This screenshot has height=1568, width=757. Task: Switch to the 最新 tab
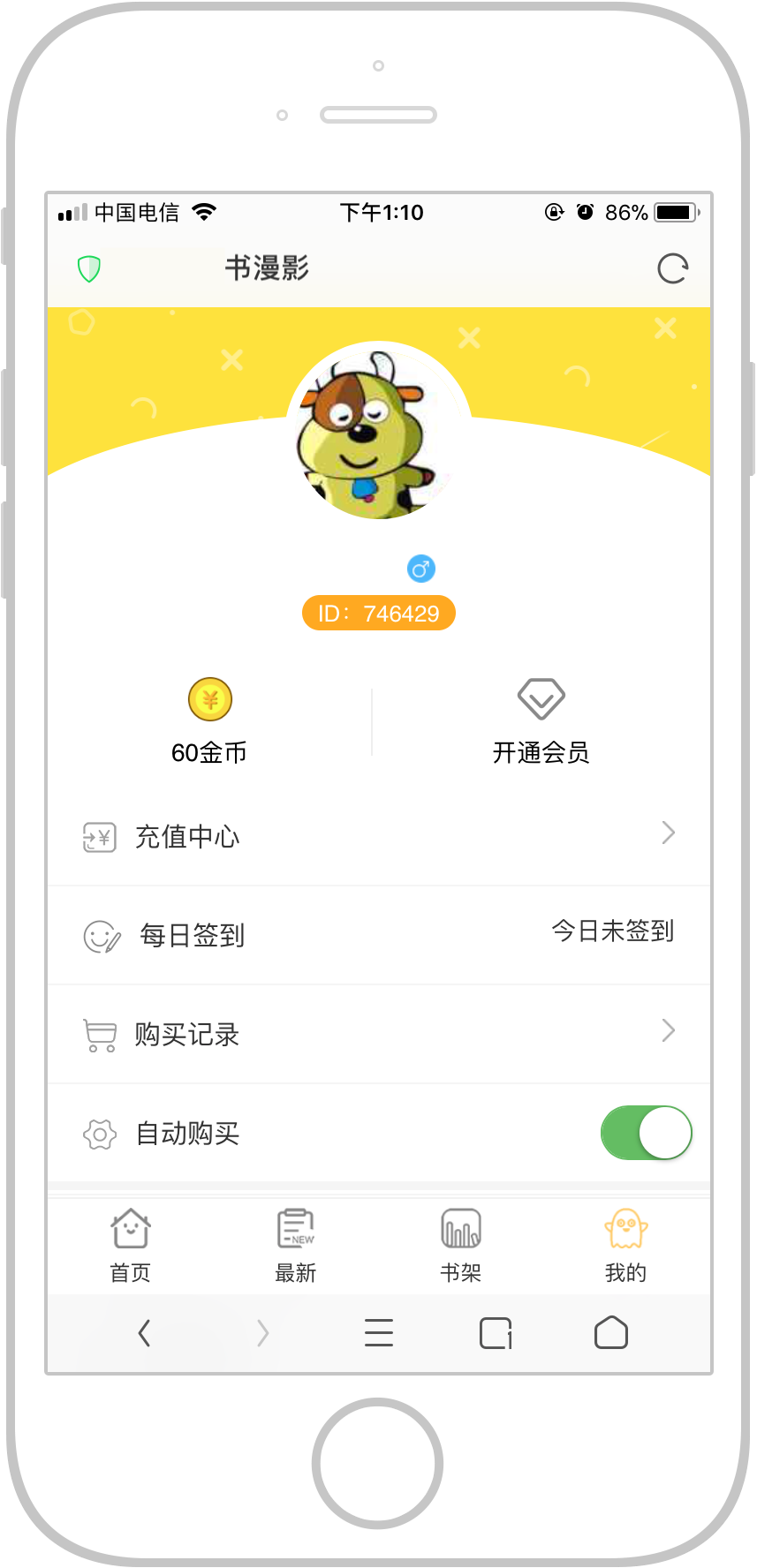point(295,1245)
